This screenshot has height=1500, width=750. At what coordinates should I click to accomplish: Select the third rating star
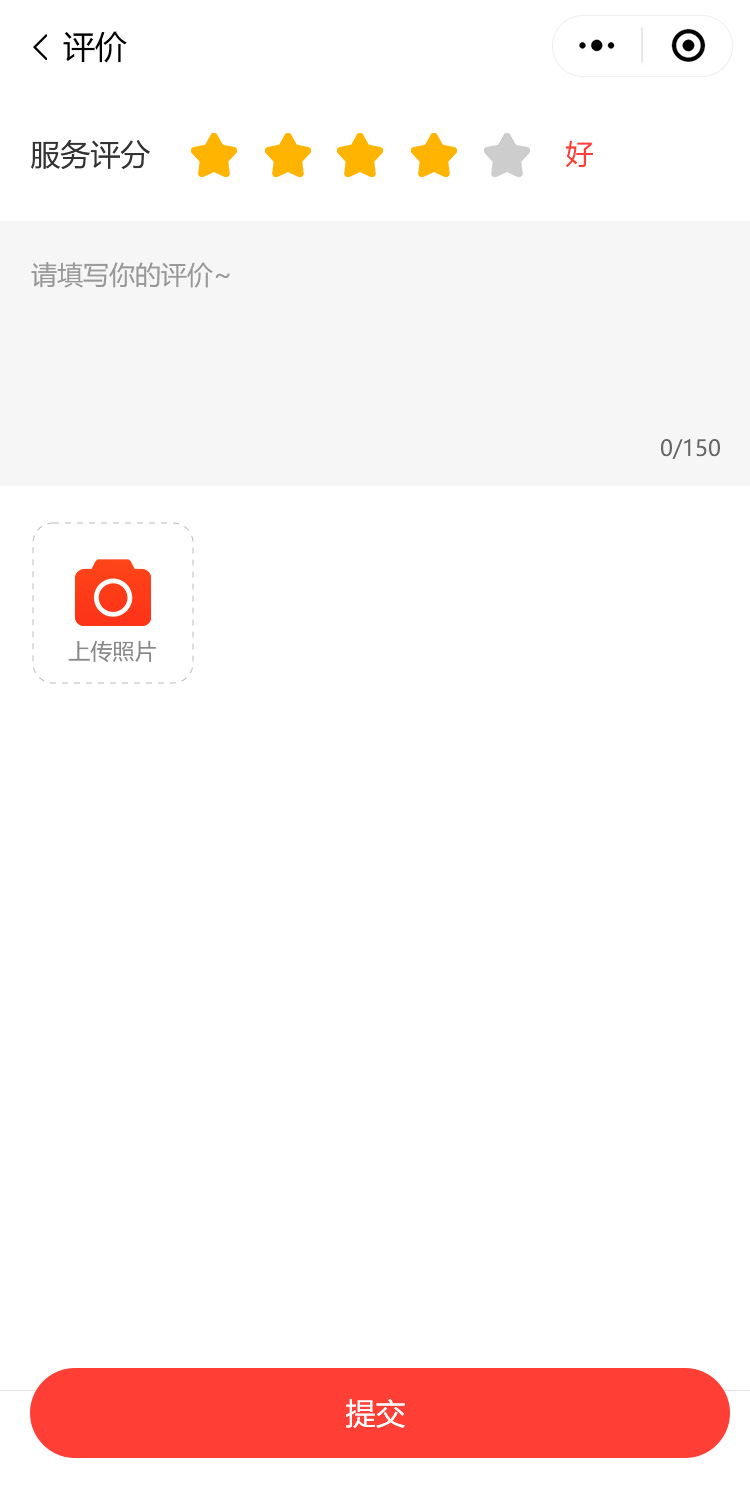[x=360, y=156]
